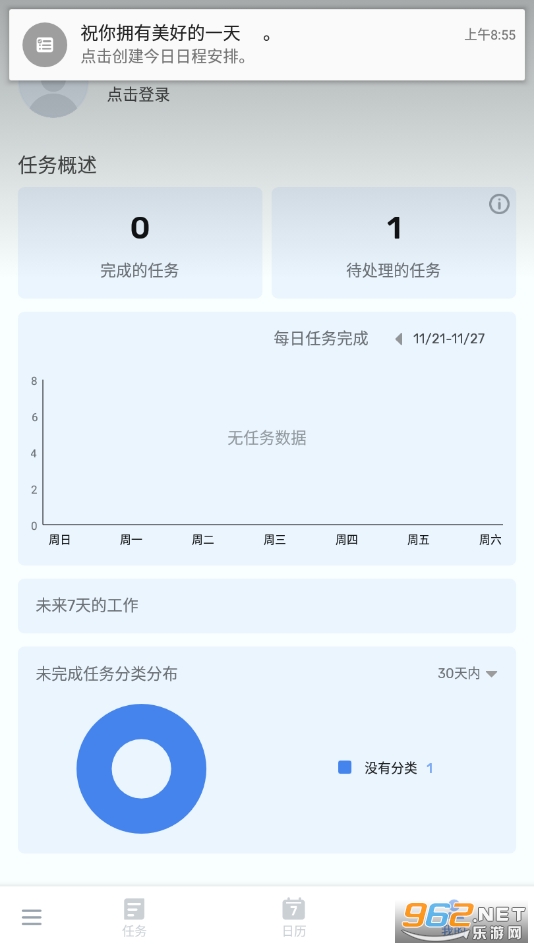The height and width of the screenshot is (949, 534).
Task: Tap 点击登录 to log in
Action: pyautogui.click(x=138, y=94)
